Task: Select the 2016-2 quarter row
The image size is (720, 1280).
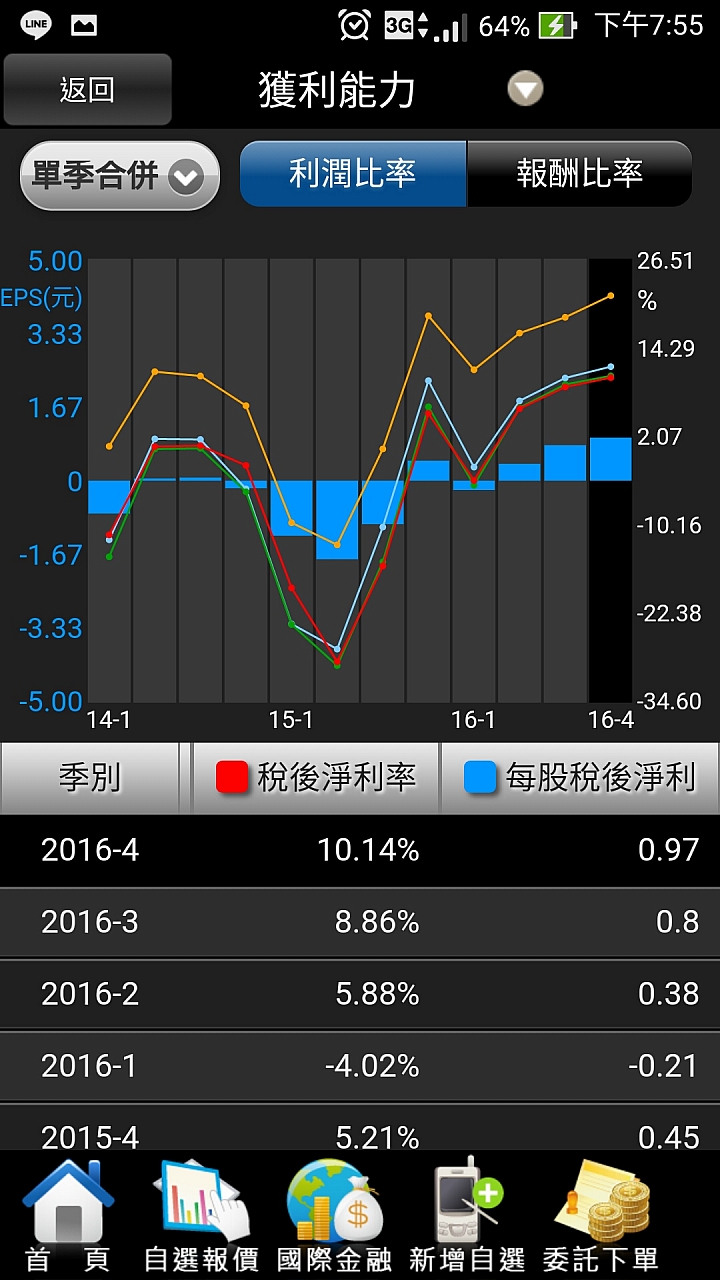Action: pos(360,994)
